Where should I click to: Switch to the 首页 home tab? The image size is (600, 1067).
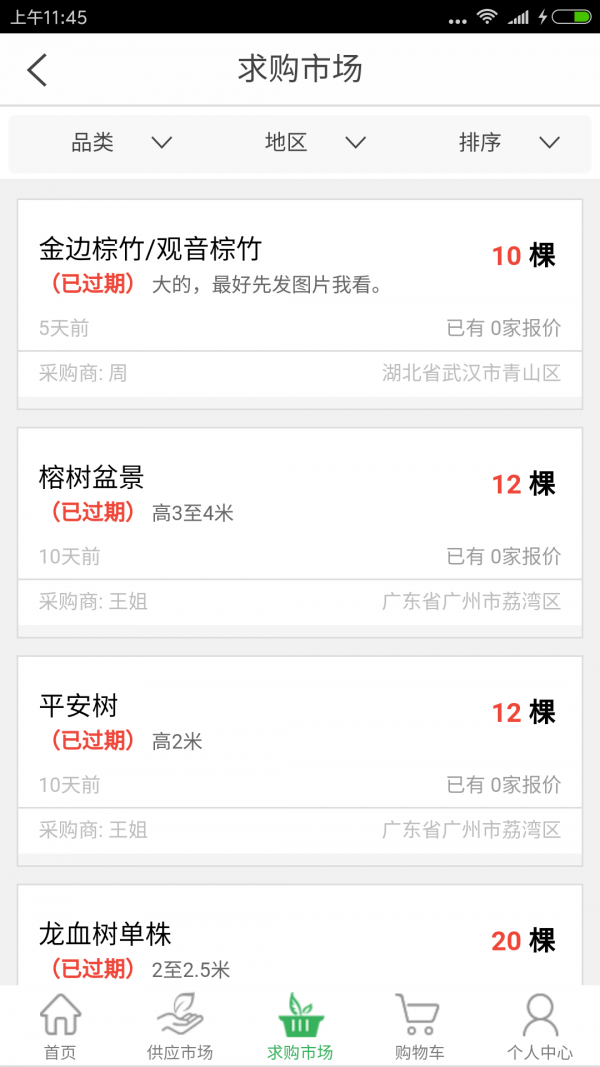60,1027
